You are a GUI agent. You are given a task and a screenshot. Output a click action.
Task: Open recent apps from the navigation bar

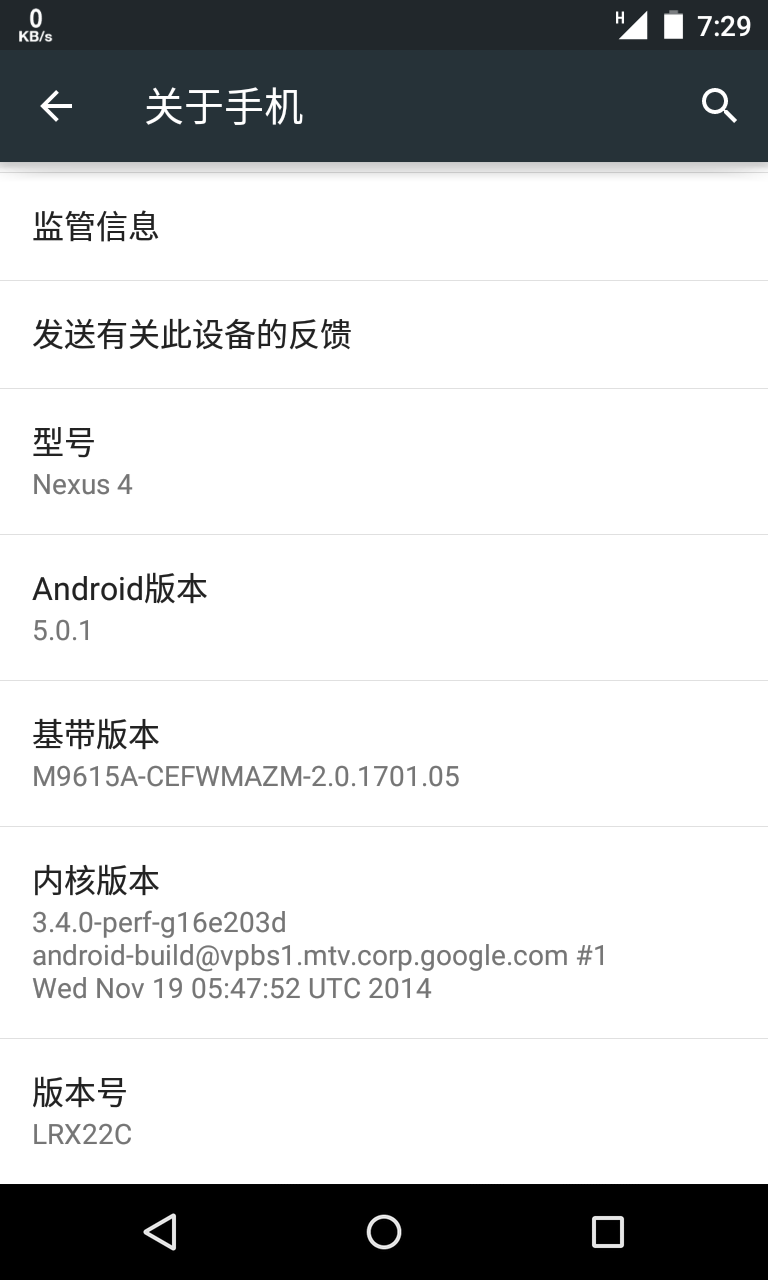point(607,1232)
